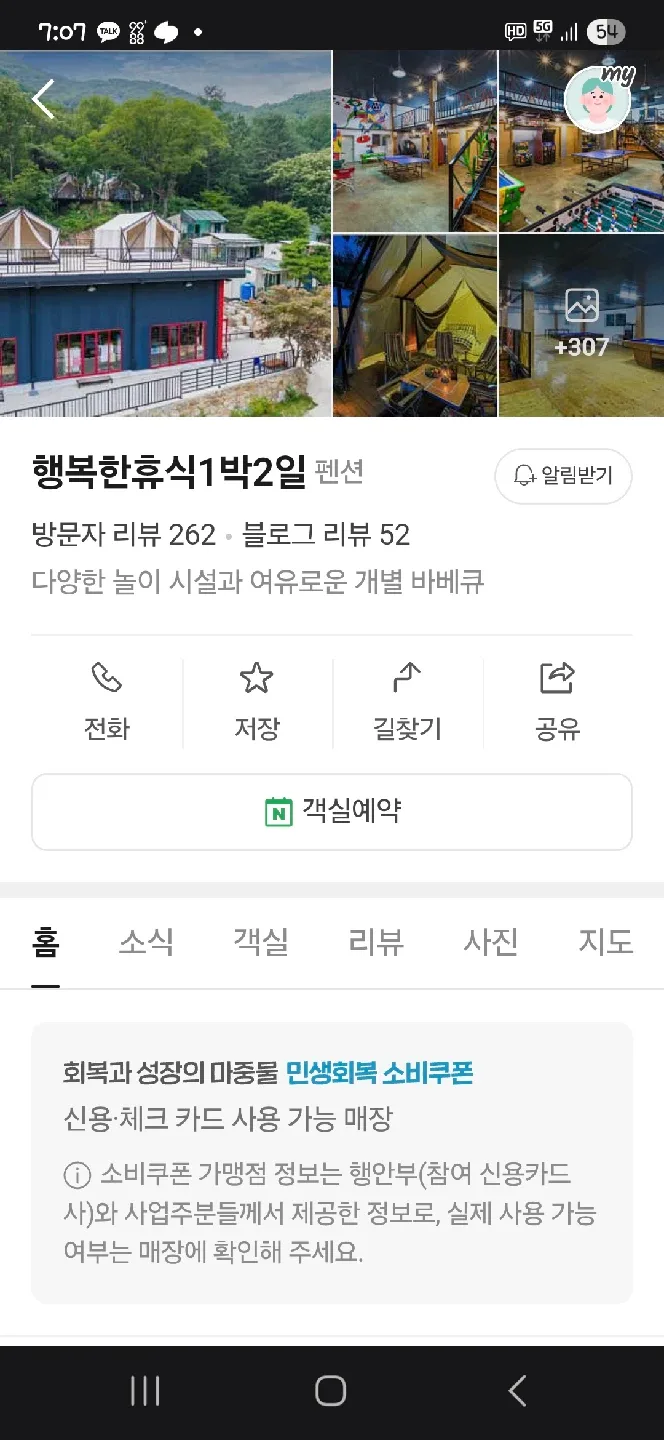Select the 홈 tab
The height and width of the screenshot is (1440, 664).
46,942
